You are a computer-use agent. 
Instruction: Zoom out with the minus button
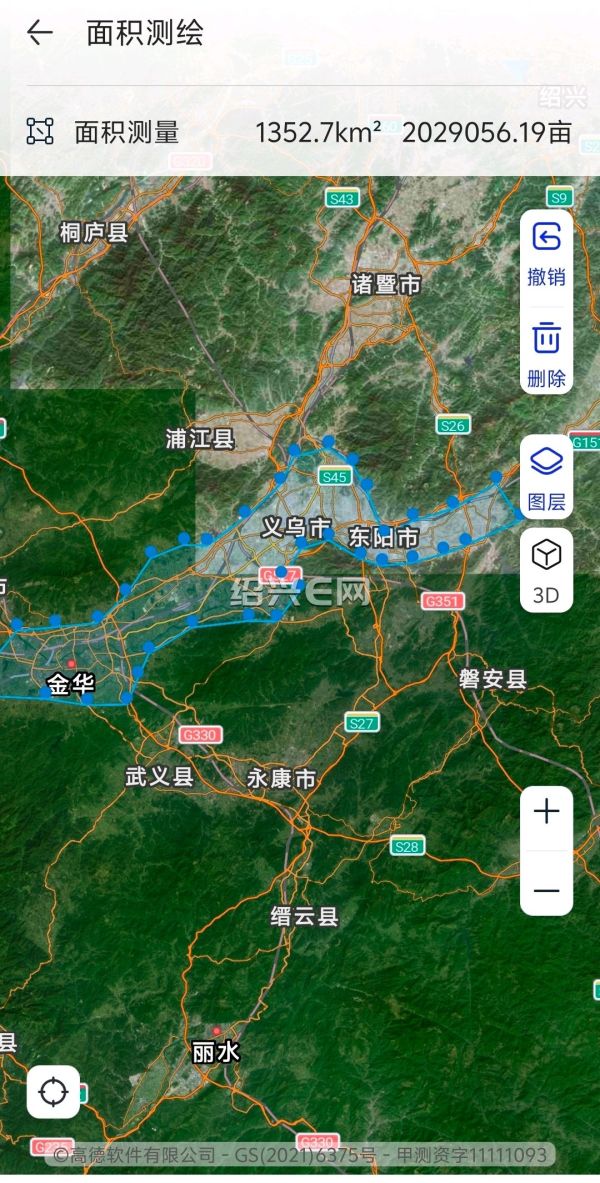coord(546,890)
